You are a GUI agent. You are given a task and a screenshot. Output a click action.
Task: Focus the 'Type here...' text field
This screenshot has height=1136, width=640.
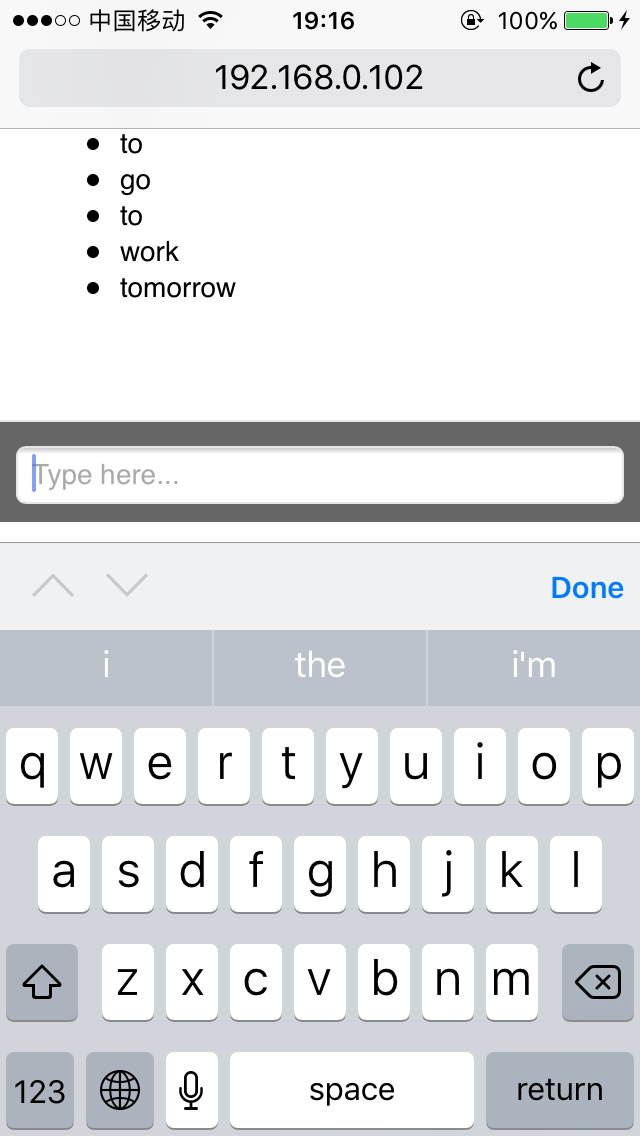point(320,475)
